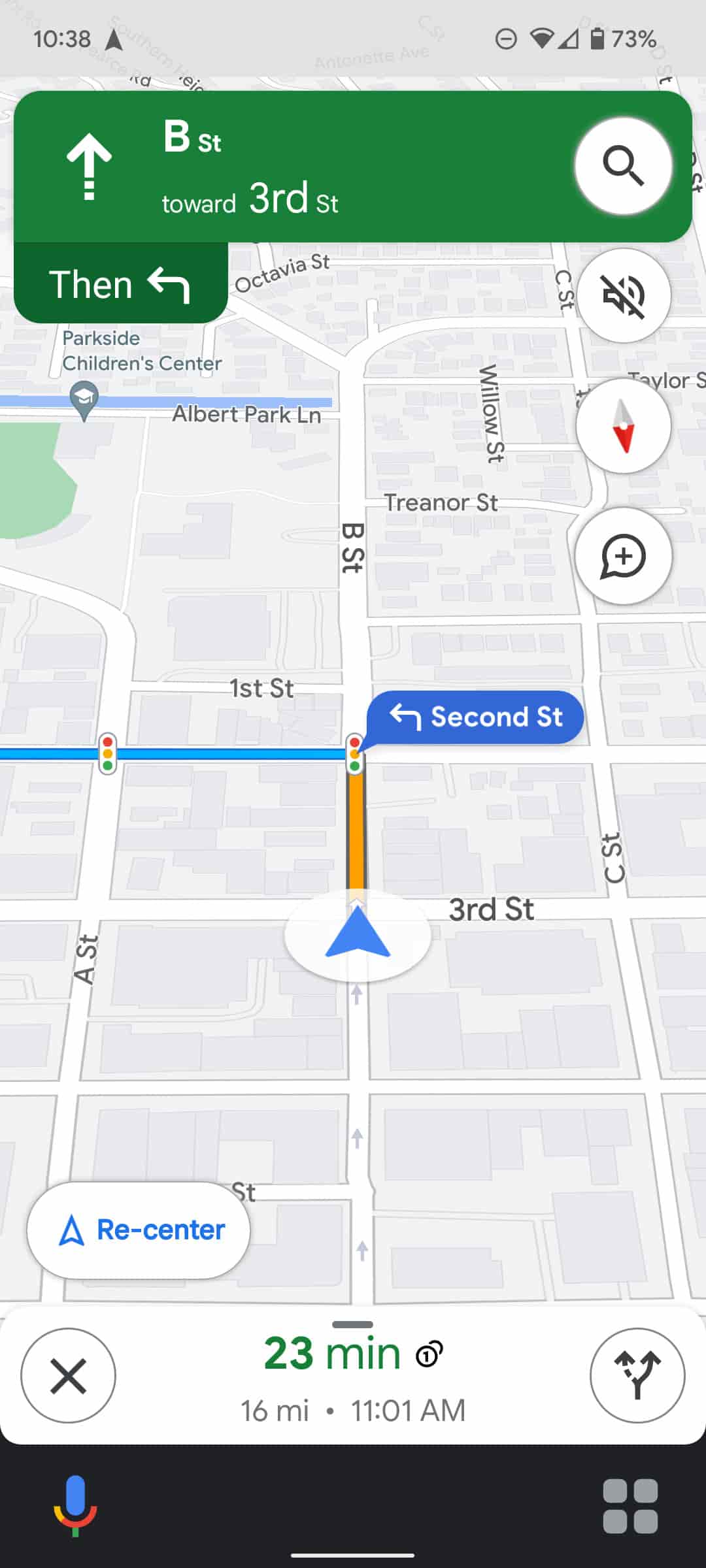Toggle the compass to north-up orientation

click(623, 425)
